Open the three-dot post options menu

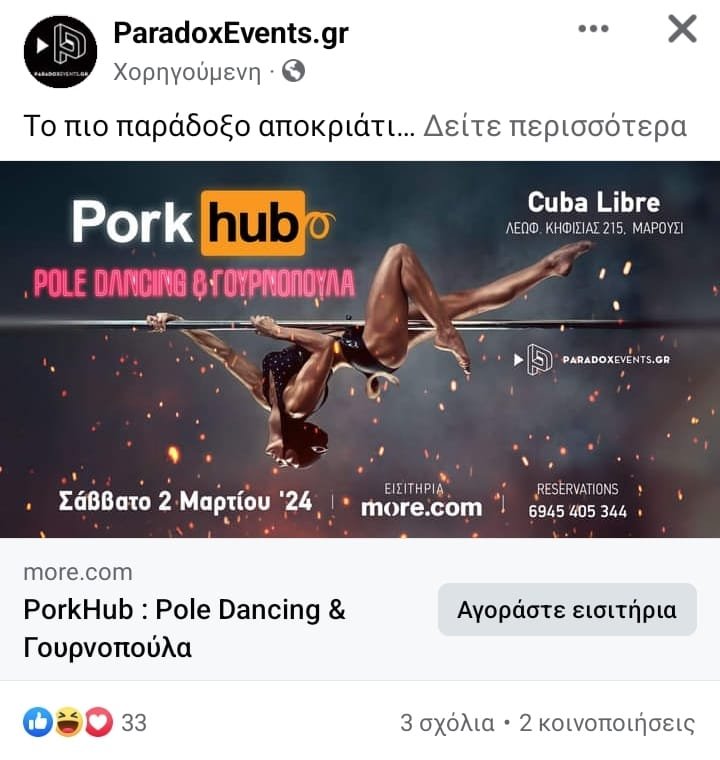593,29
